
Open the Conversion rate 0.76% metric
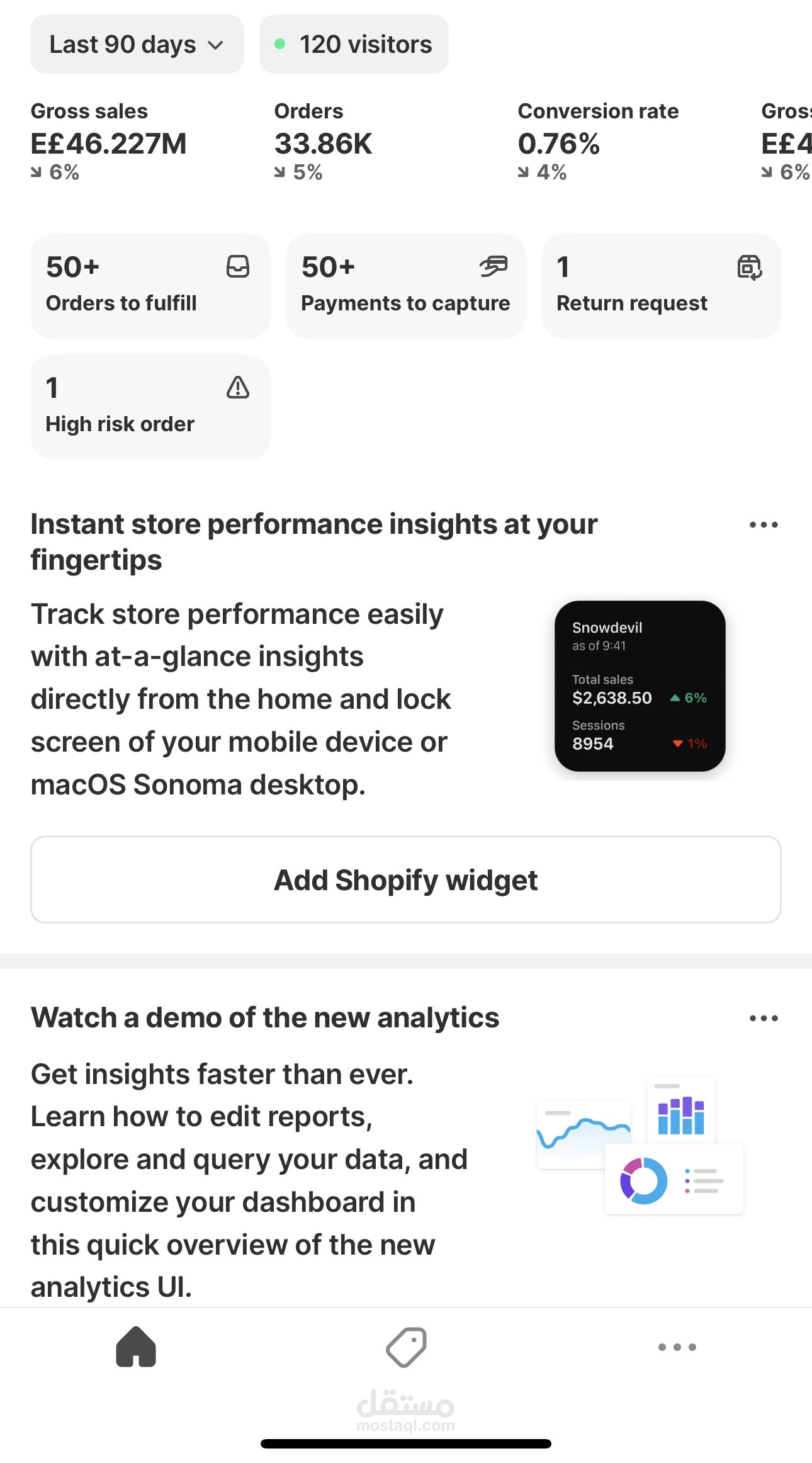point(597,142)
